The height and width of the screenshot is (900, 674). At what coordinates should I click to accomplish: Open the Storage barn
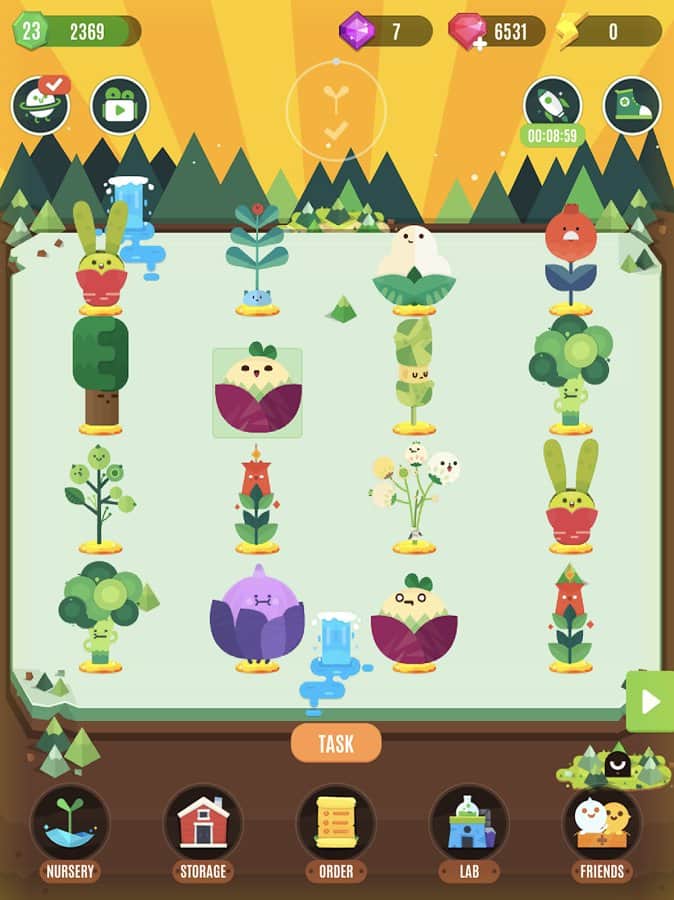click(x=203, y=823)
